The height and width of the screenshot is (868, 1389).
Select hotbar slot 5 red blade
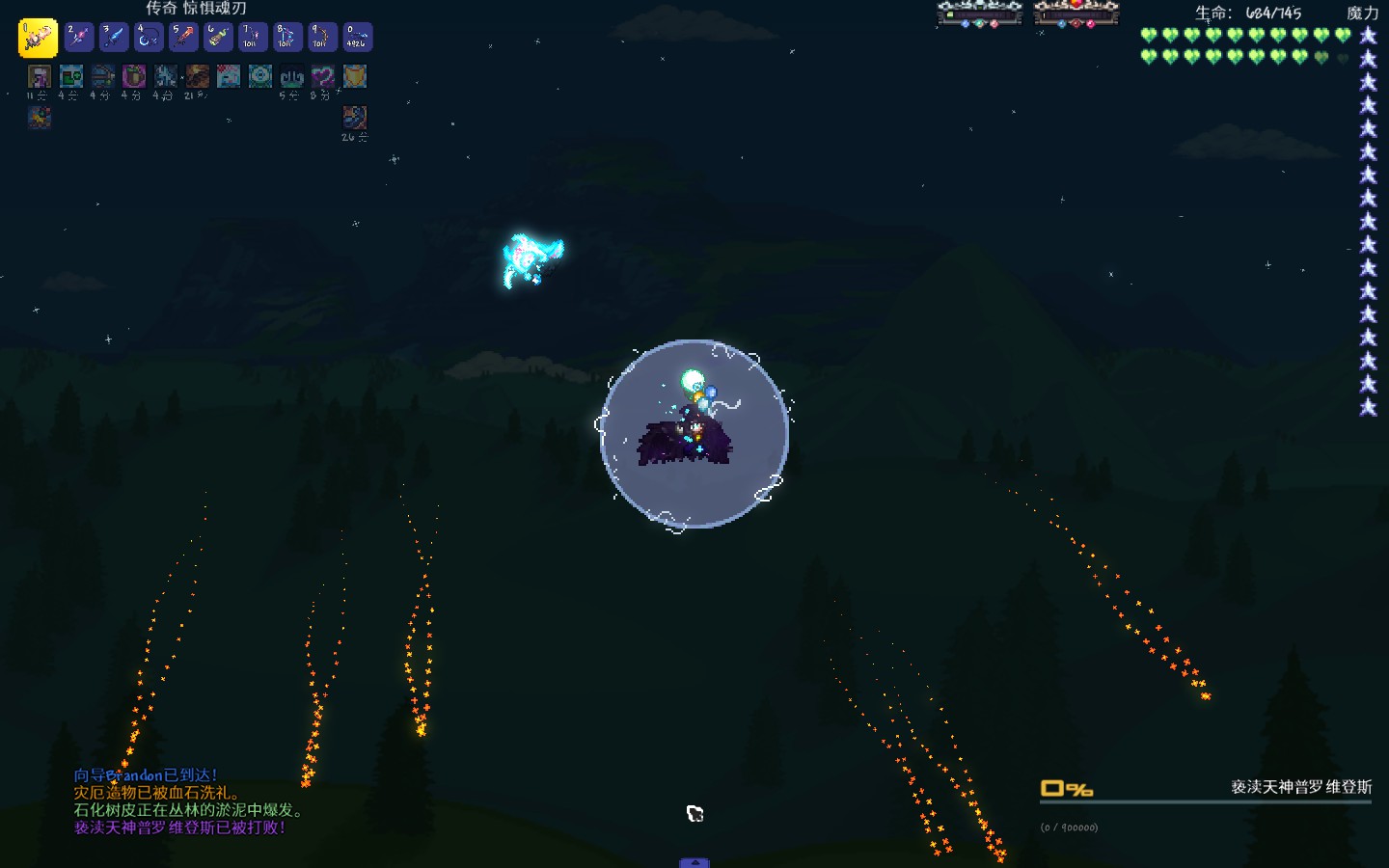tap(183, 38)
